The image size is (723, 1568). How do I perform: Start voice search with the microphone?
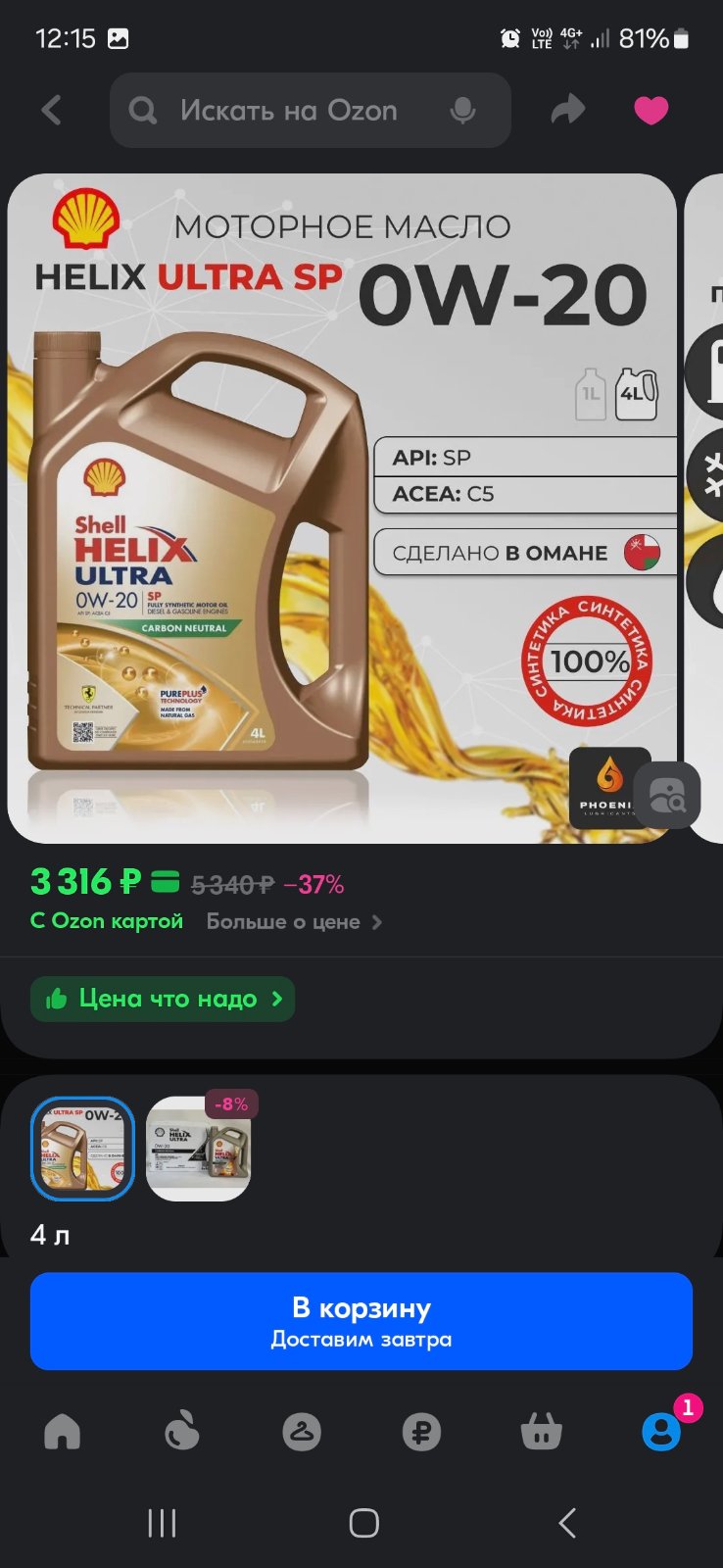tap(462, 111)
